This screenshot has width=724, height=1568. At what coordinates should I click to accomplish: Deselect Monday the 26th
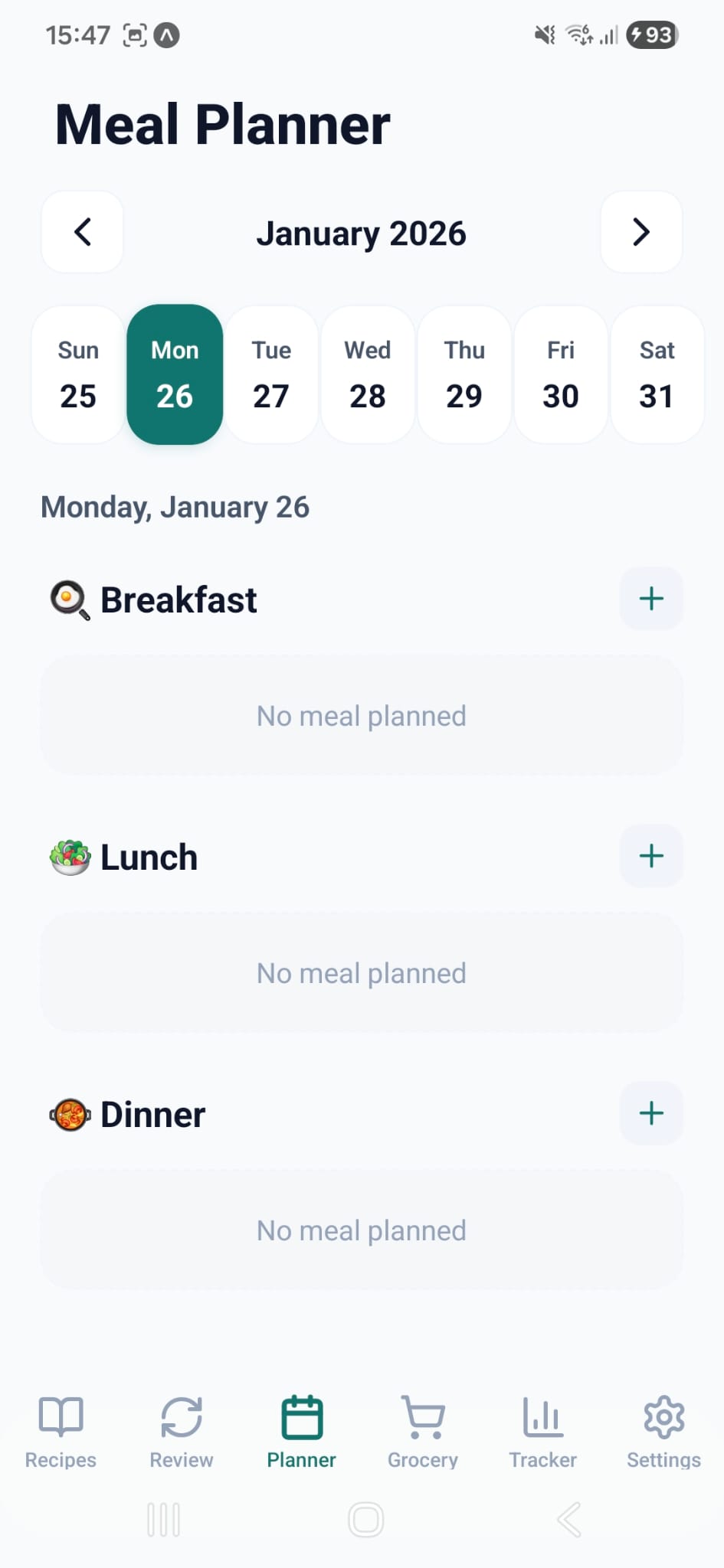174,374
